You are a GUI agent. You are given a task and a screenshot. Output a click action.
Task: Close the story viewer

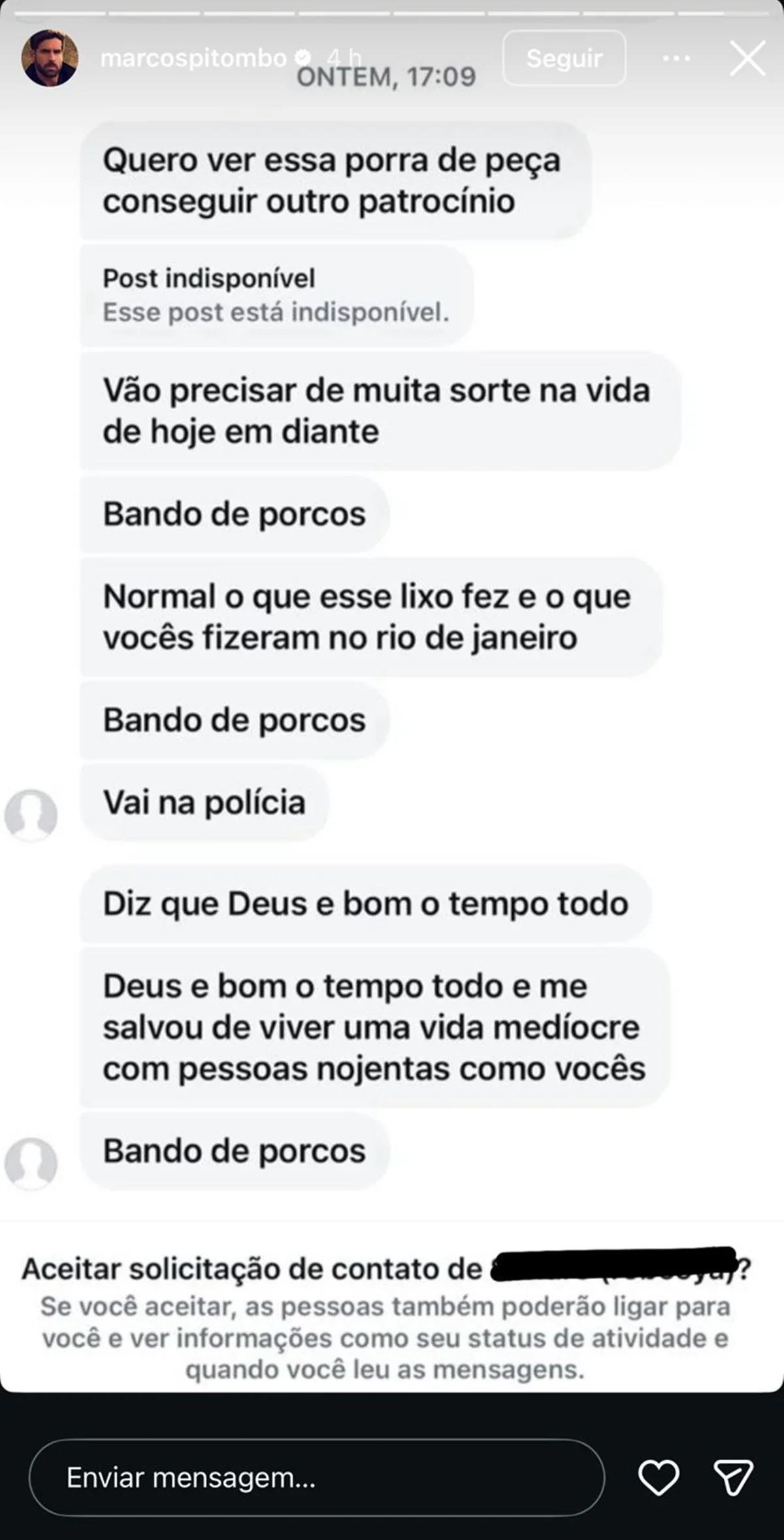747,58
